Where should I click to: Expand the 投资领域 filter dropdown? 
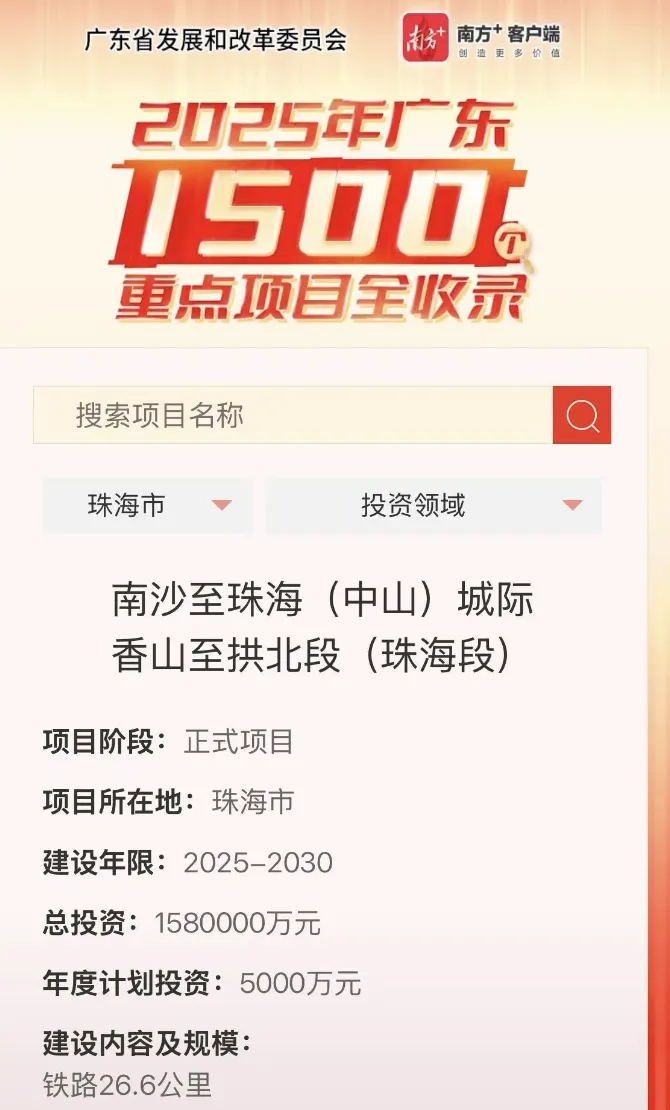[x=433, y=506]
